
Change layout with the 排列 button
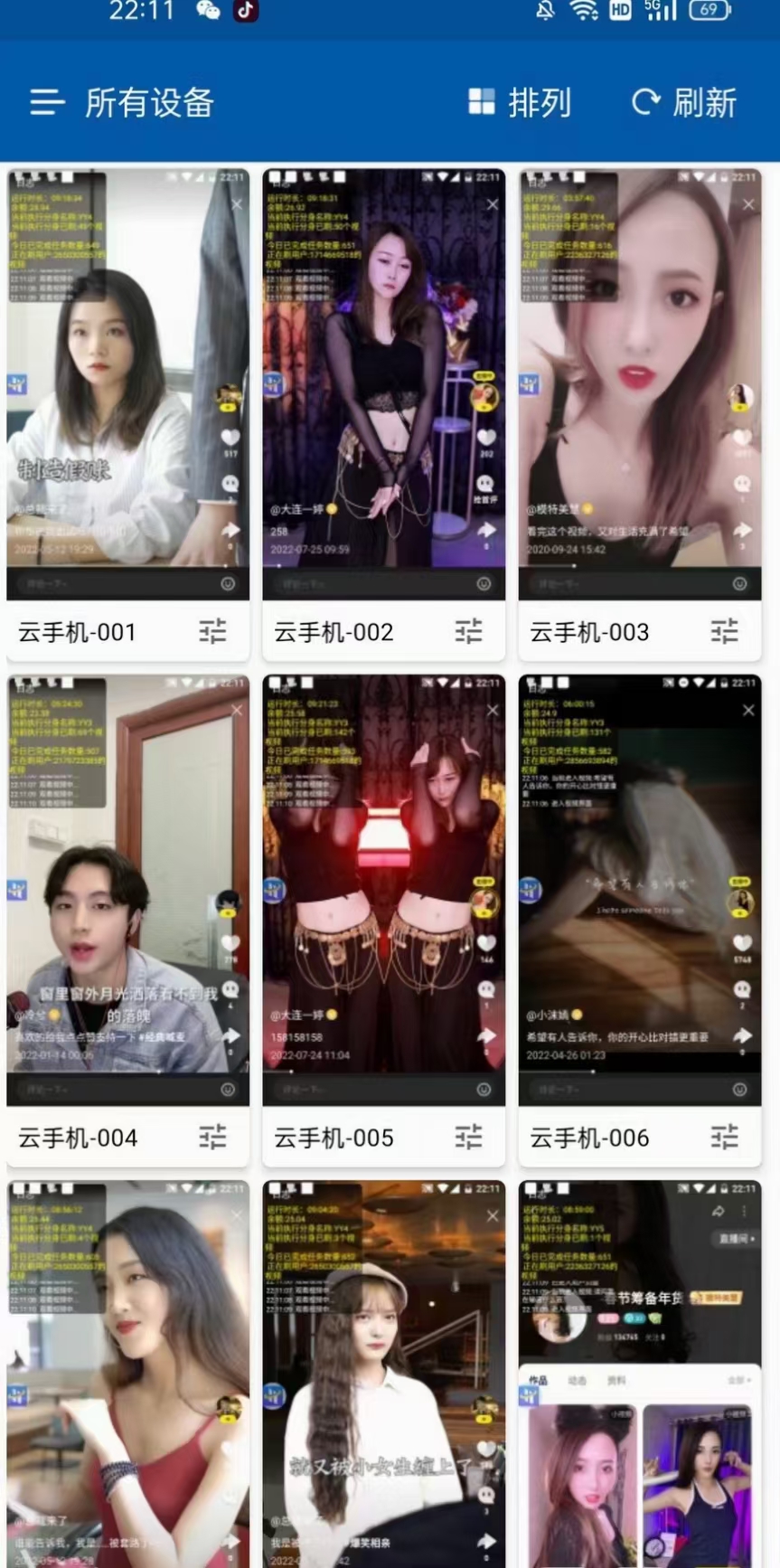click(520, 102)
